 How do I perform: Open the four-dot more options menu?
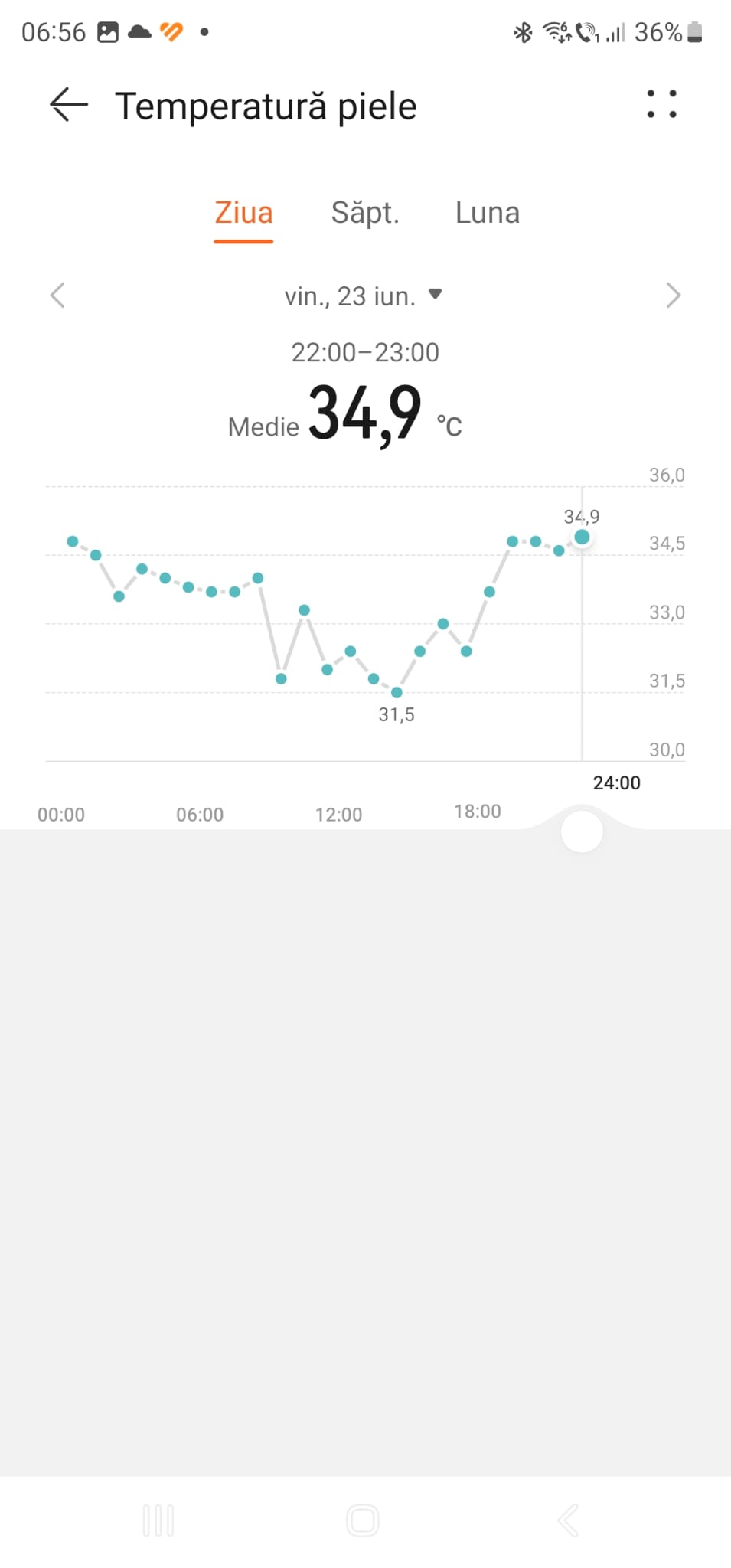661,104
